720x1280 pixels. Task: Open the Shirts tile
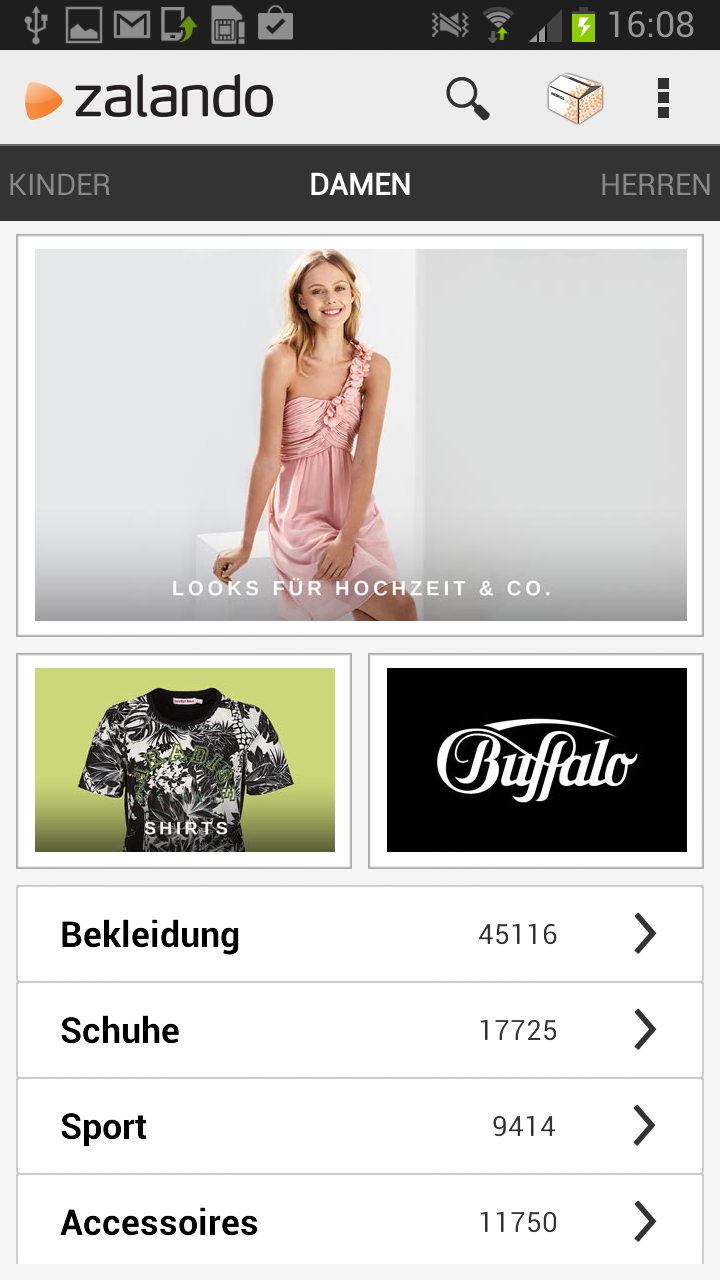(185, 760)
